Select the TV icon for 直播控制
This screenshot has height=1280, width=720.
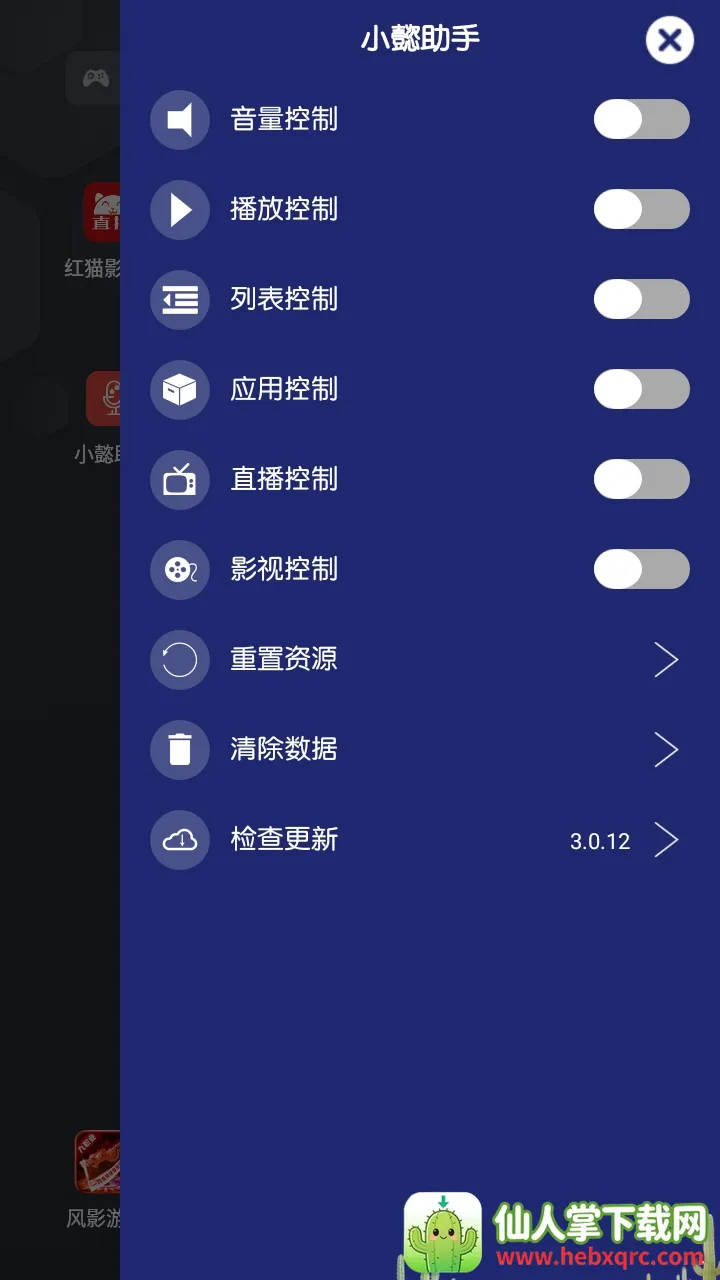tap(179, 480)
